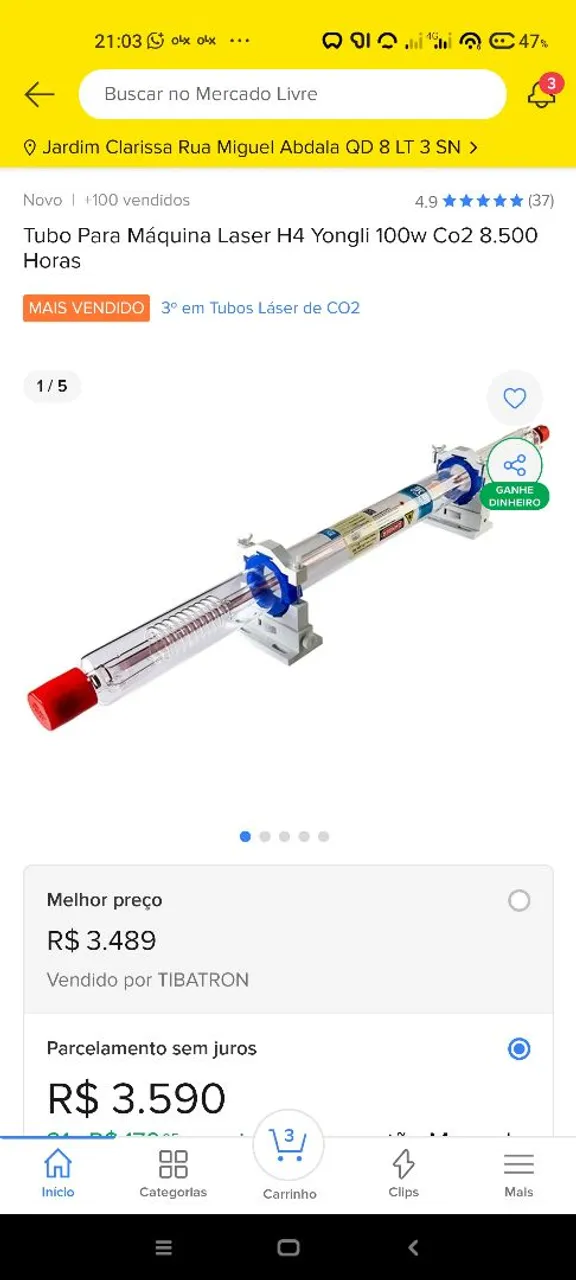The image size is (576, 1280).
Task: Tap the system home button
Action: [x=288, y=1247]
